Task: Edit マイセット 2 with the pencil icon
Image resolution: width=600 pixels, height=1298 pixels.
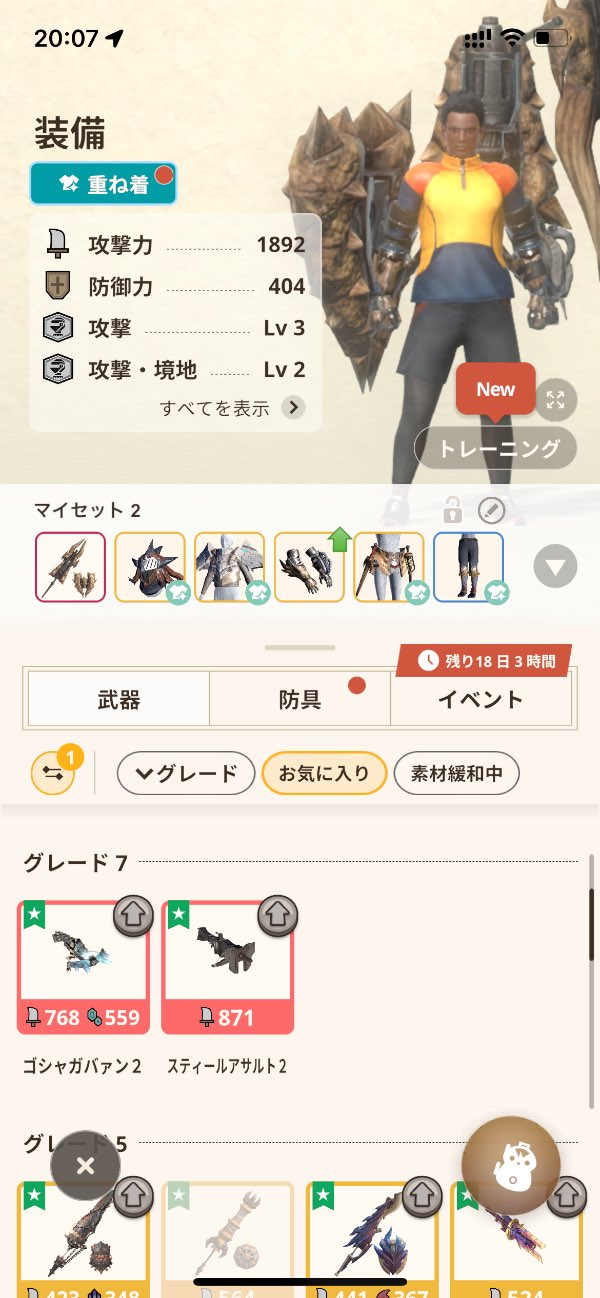Action: [x=493, y=511]
